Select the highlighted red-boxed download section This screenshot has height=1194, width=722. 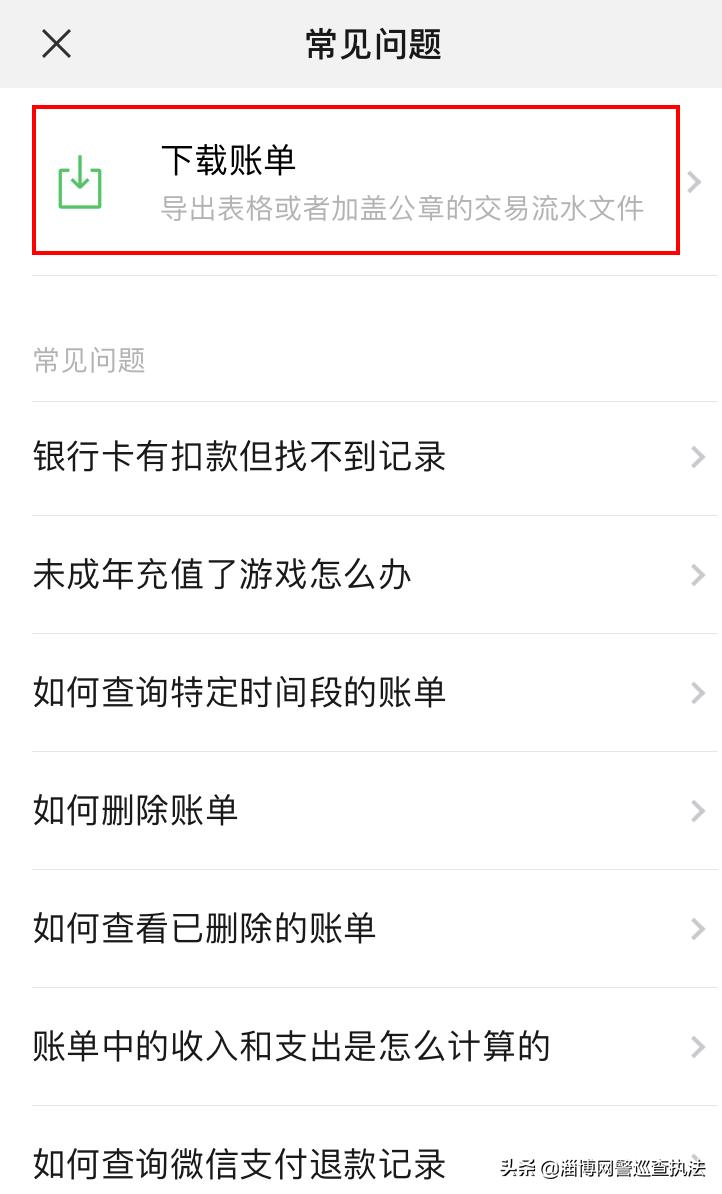pyautogui.click(x=360, y=180)
